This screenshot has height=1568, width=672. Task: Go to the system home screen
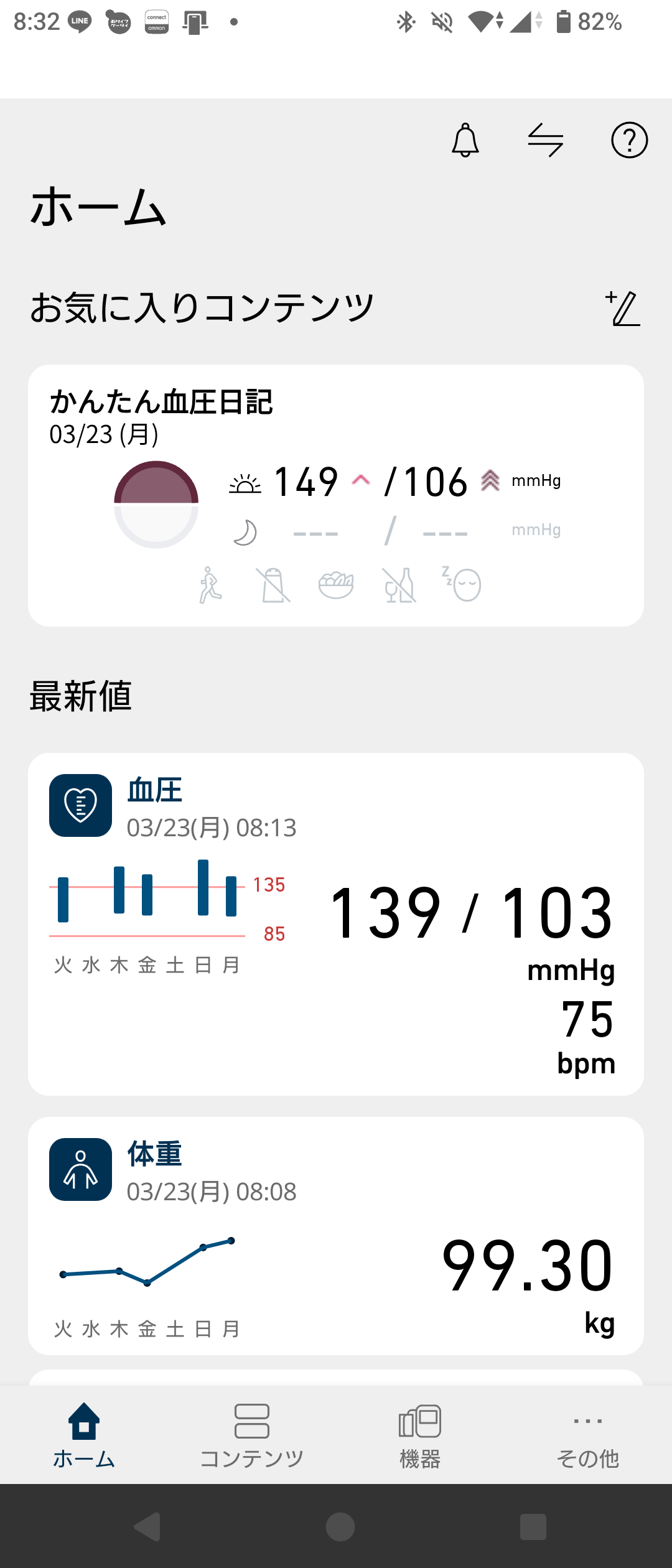pos(340,1526)
